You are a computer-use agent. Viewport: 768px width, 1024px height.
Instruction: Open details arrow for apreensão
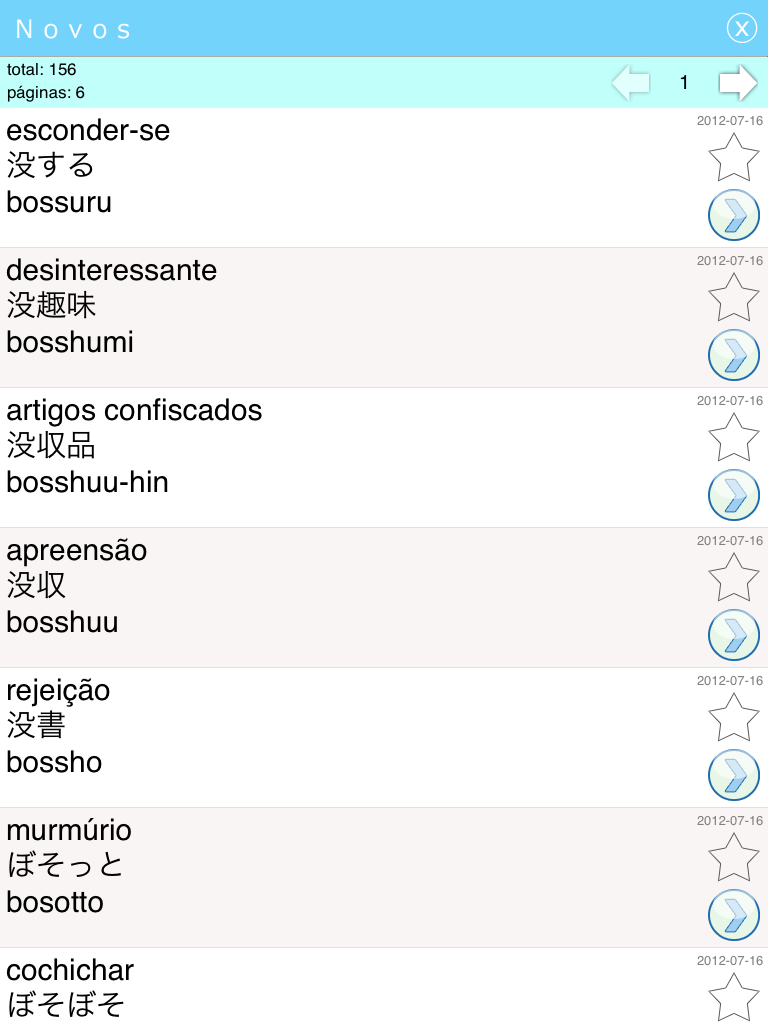tap(734, 635)
